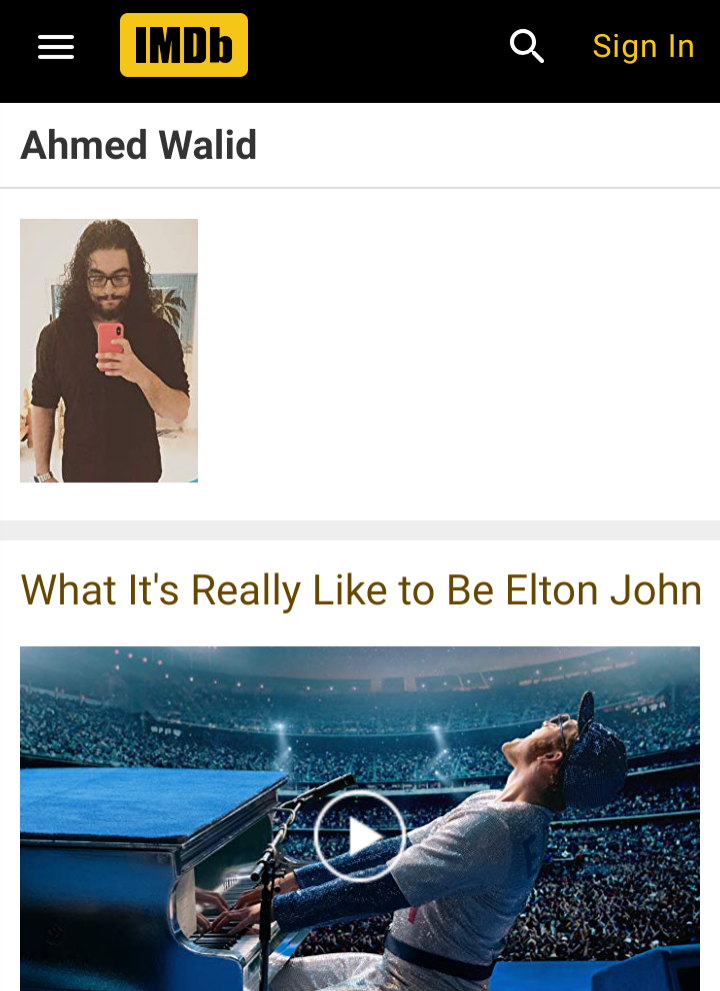
Task: Go to the IMDb home page
Action: pyautogui.click(x=184, y=45)
